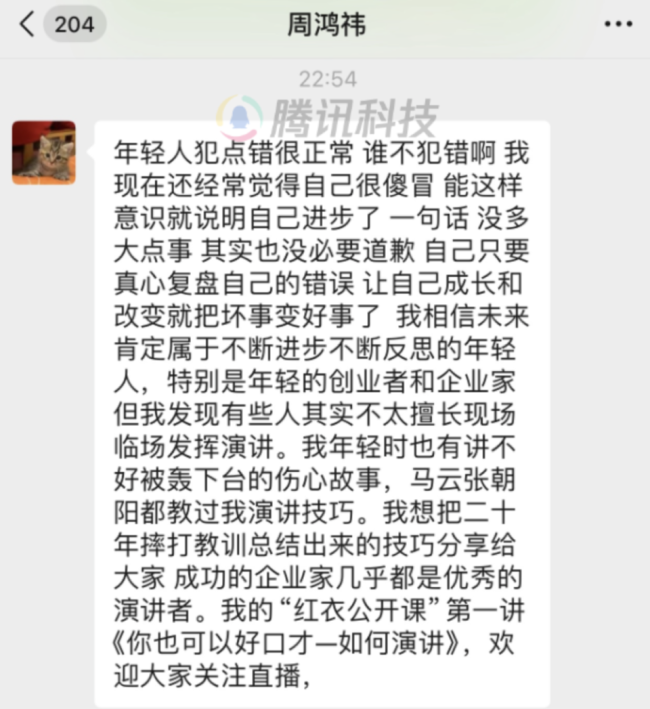Open the cat avatar's profile

pyautogui.click(x=44, y=153)
